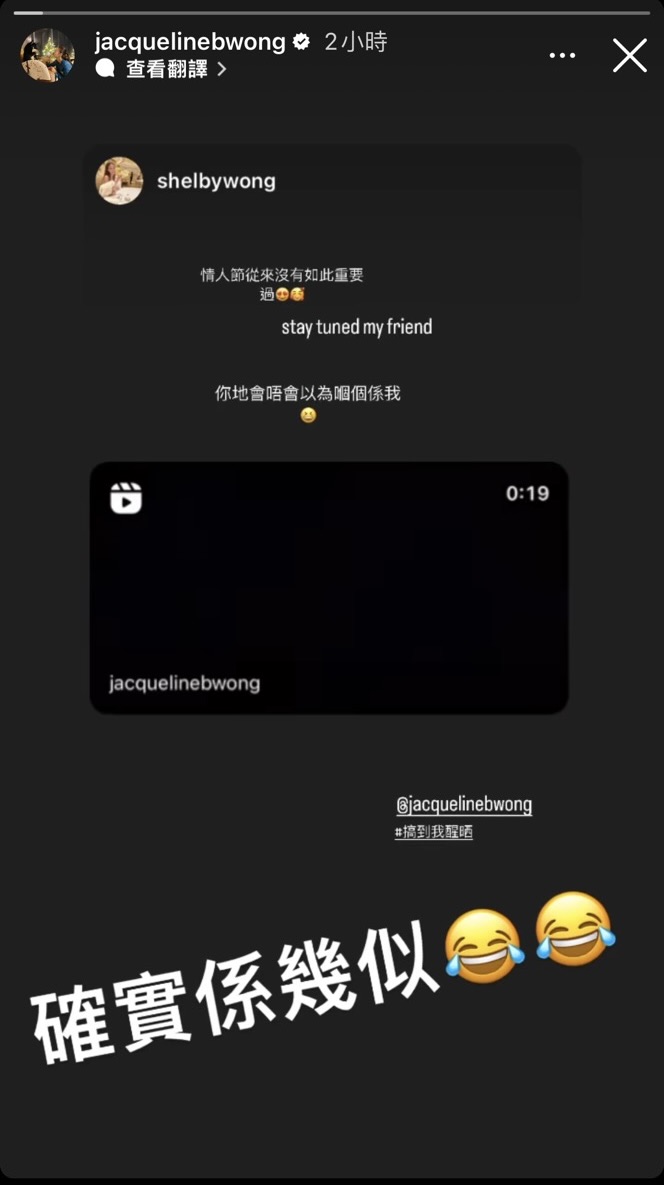Open the shared reel from jacquelinebwong

click(329, 588)
